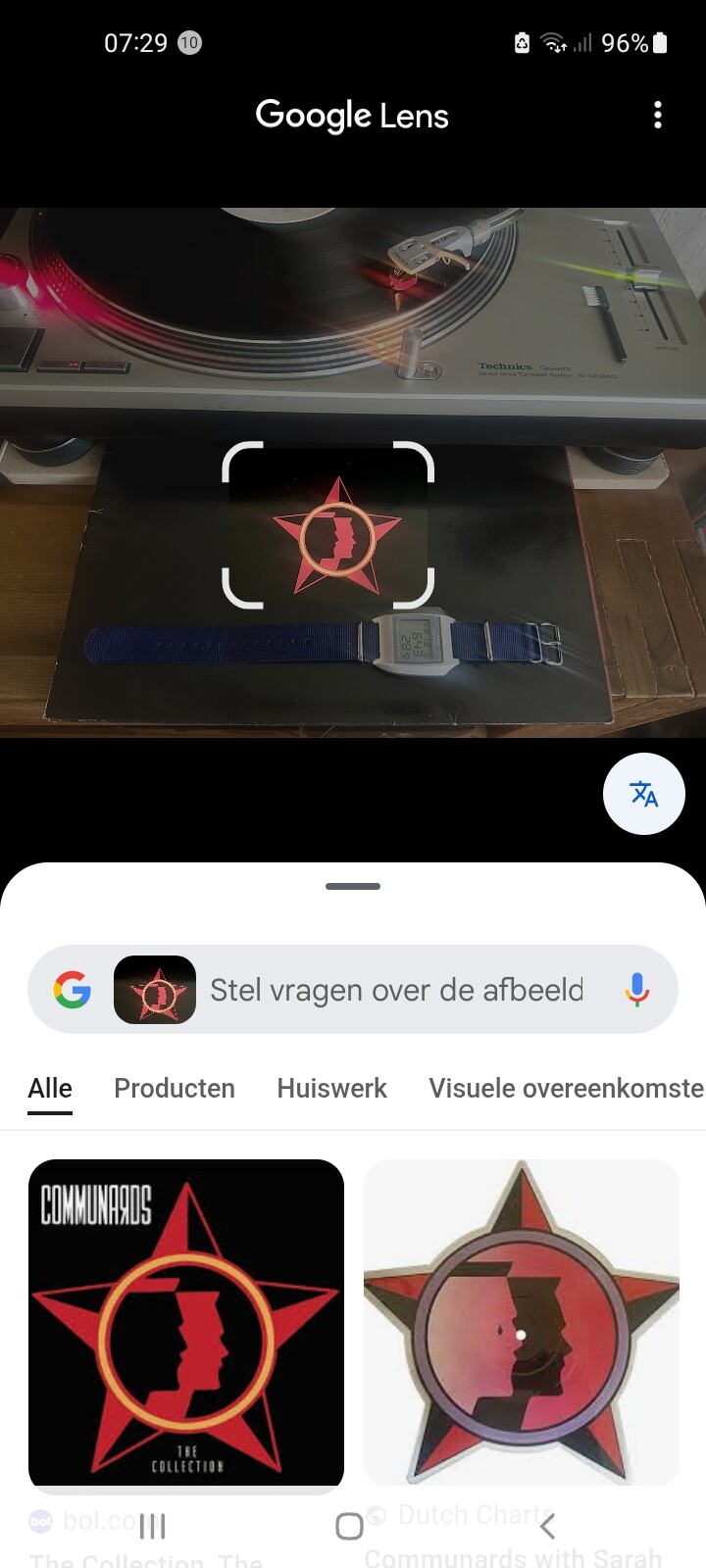
Task: Open the Dutch Charts star-shaped disc result
Action: [522, 1323]
